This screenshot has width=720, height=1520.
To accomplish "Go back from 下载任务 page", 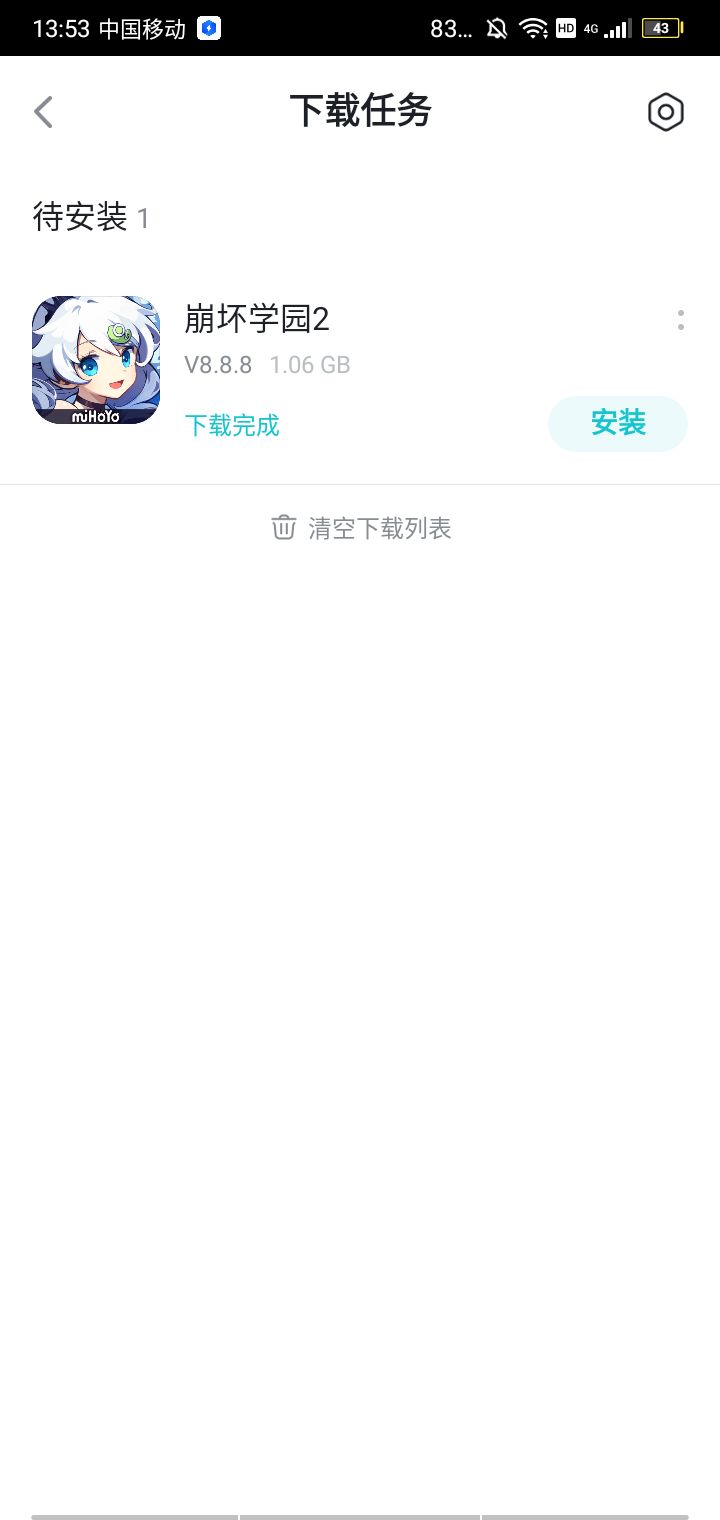I will 43,112.
